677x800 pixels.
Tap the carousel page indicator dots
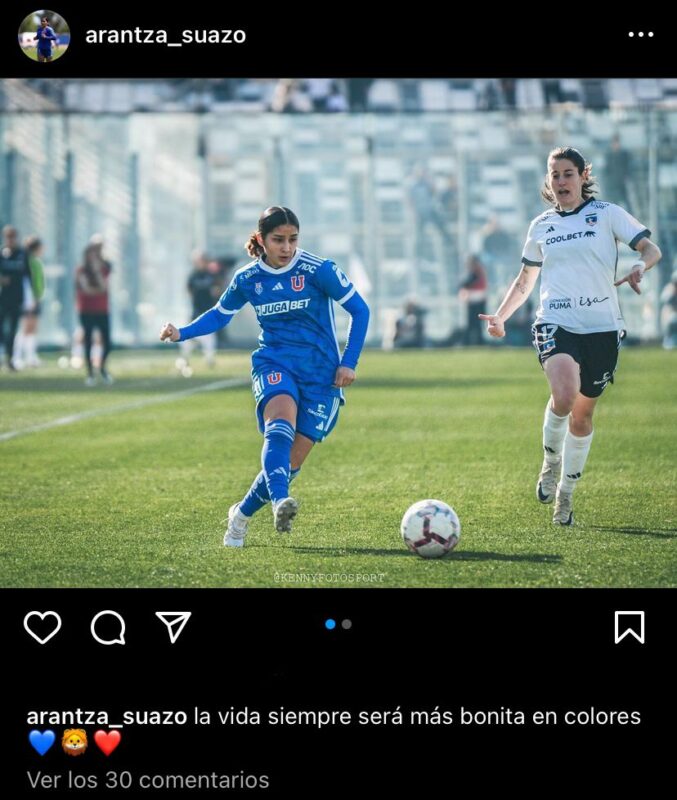pos(338,624)
